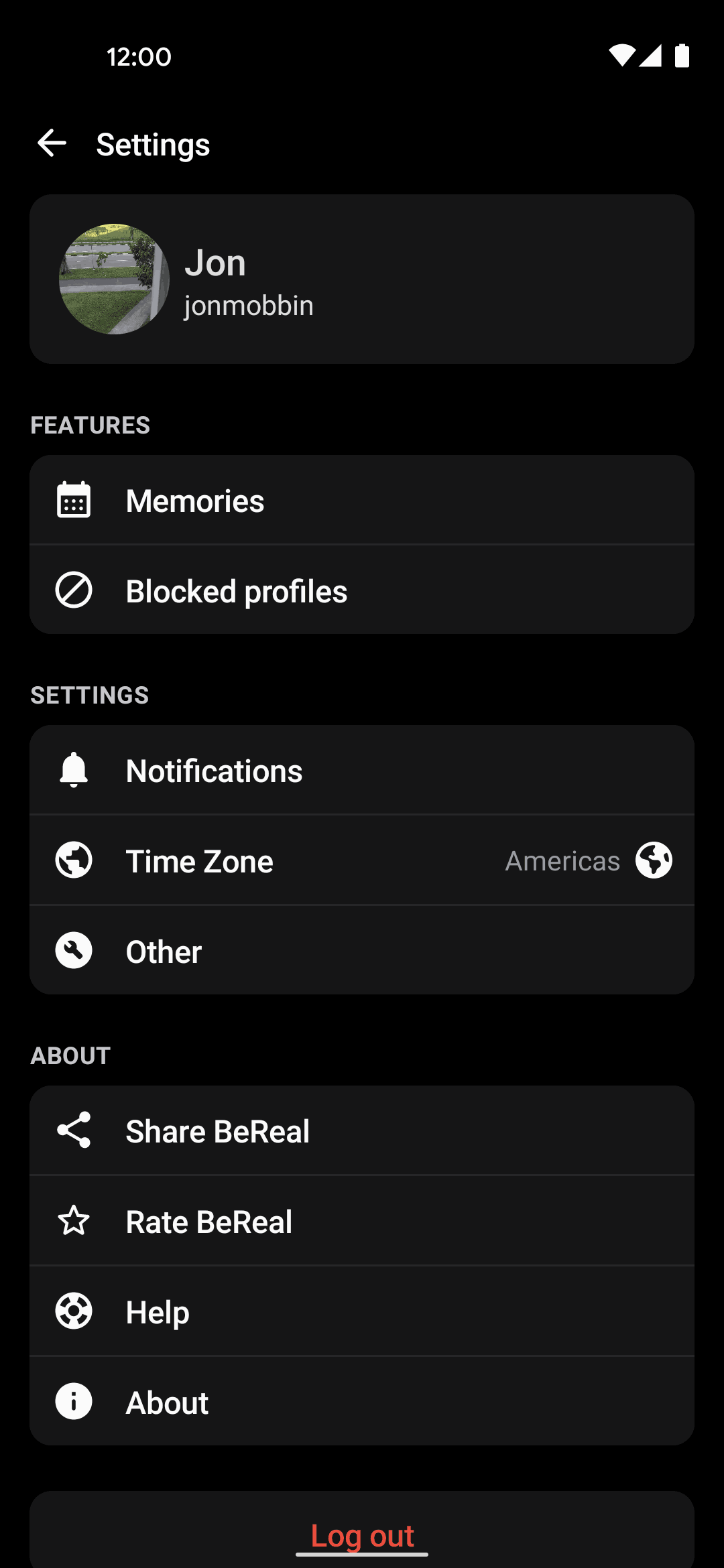Change the Time Zone setting
This screenshot has width=724, height=1568.
[x=362, y=860]
